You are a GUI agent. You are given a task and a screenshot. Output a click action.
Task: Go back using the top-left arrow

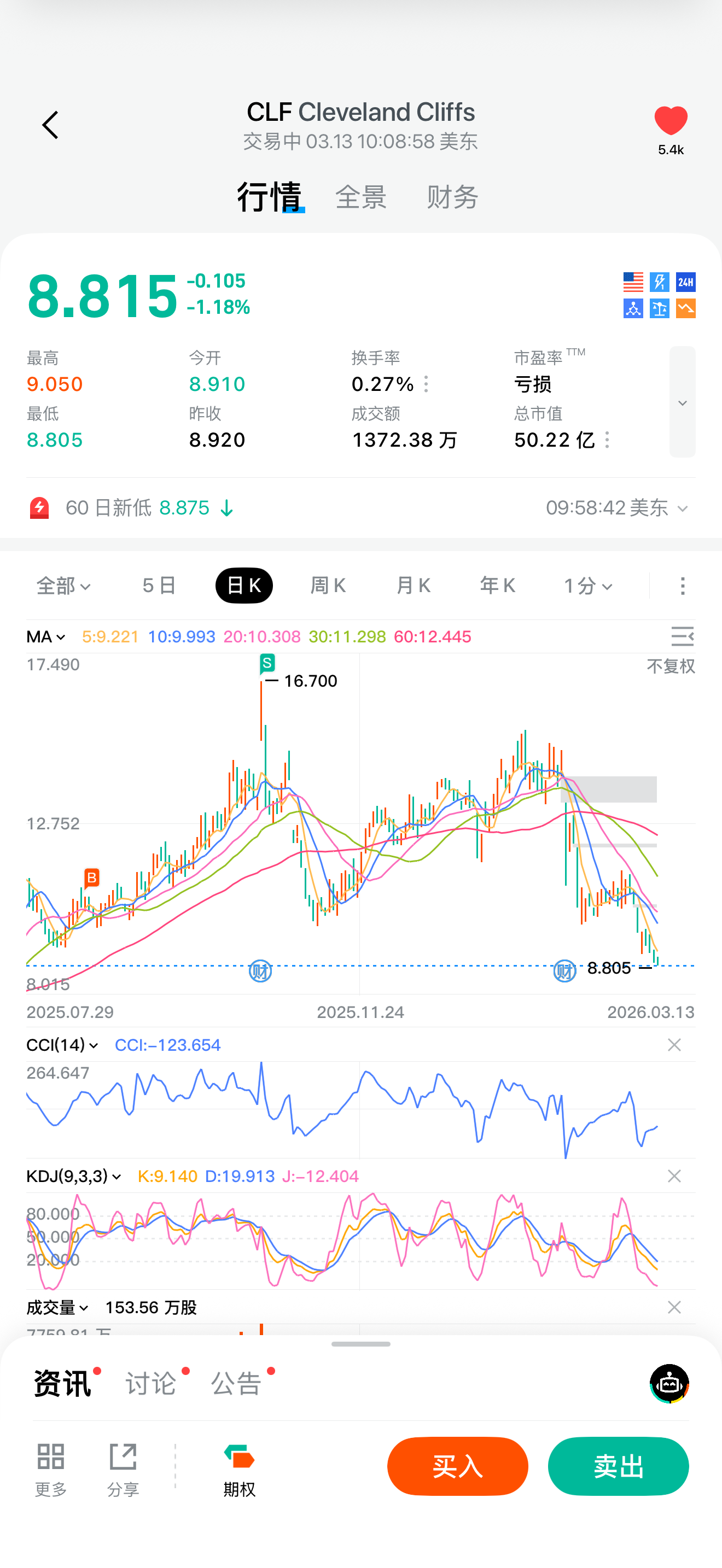click(x=50, y=125)
